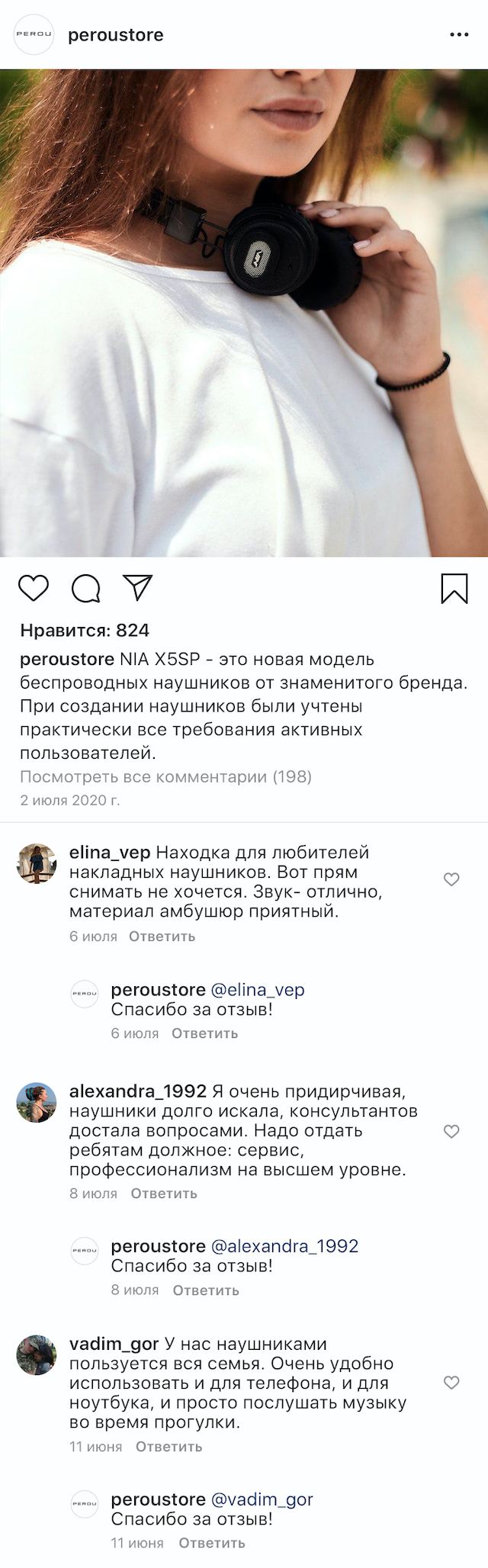Open the post's three-dot options menu

coord(459,35)
